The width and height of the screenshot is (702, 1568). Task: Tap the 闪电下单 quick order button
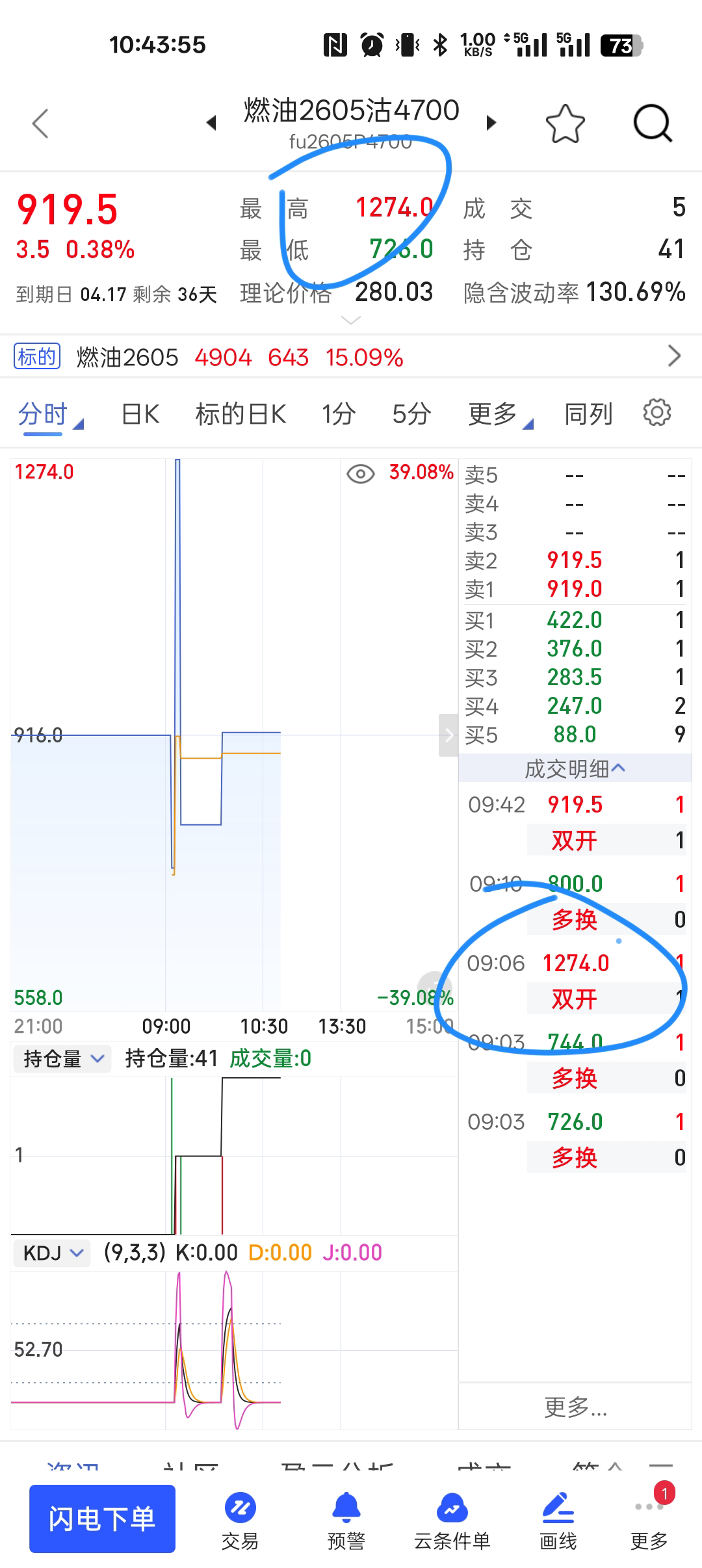(102, 1519)
